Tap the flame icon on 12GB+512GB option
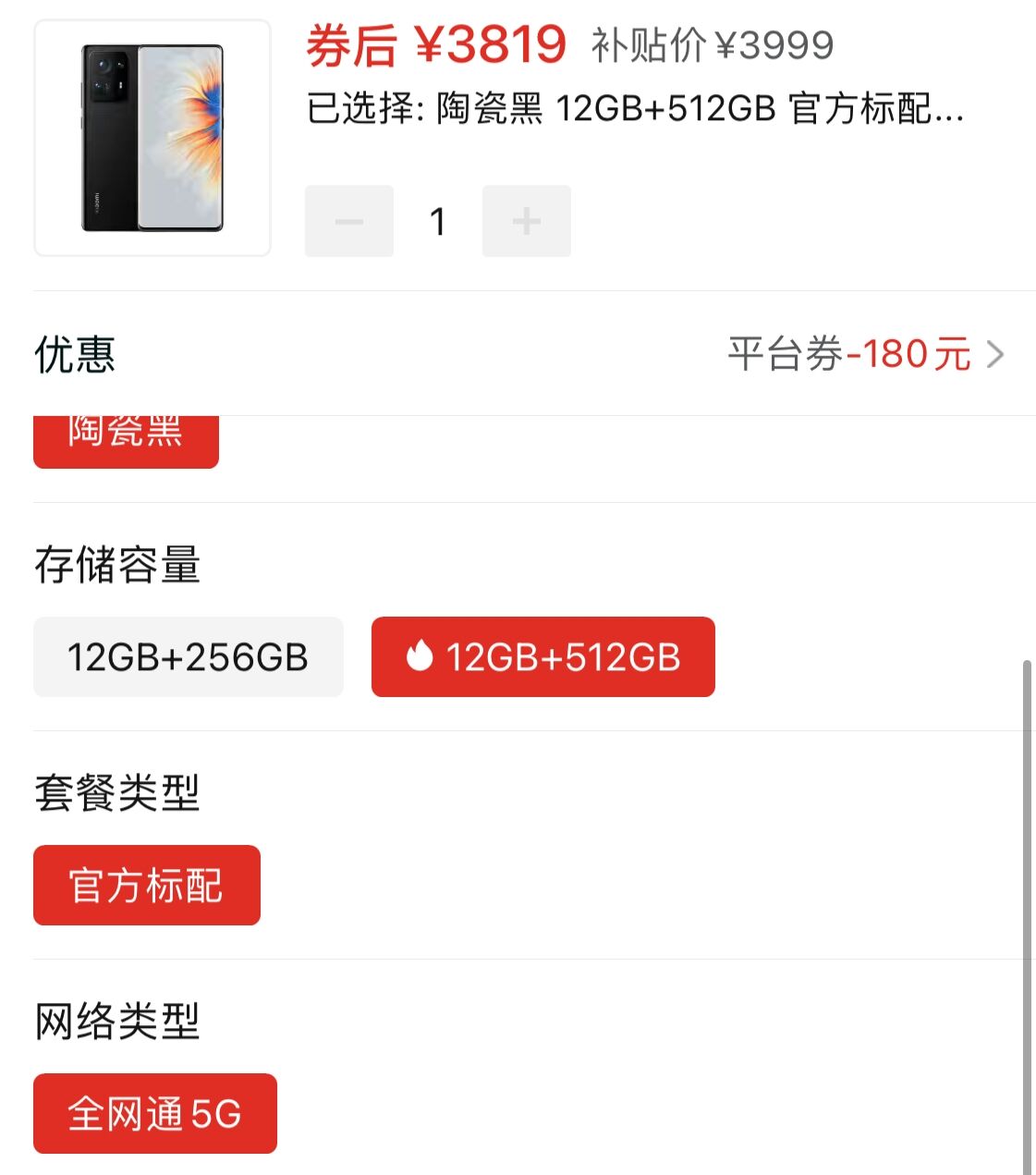 [420, 657]
